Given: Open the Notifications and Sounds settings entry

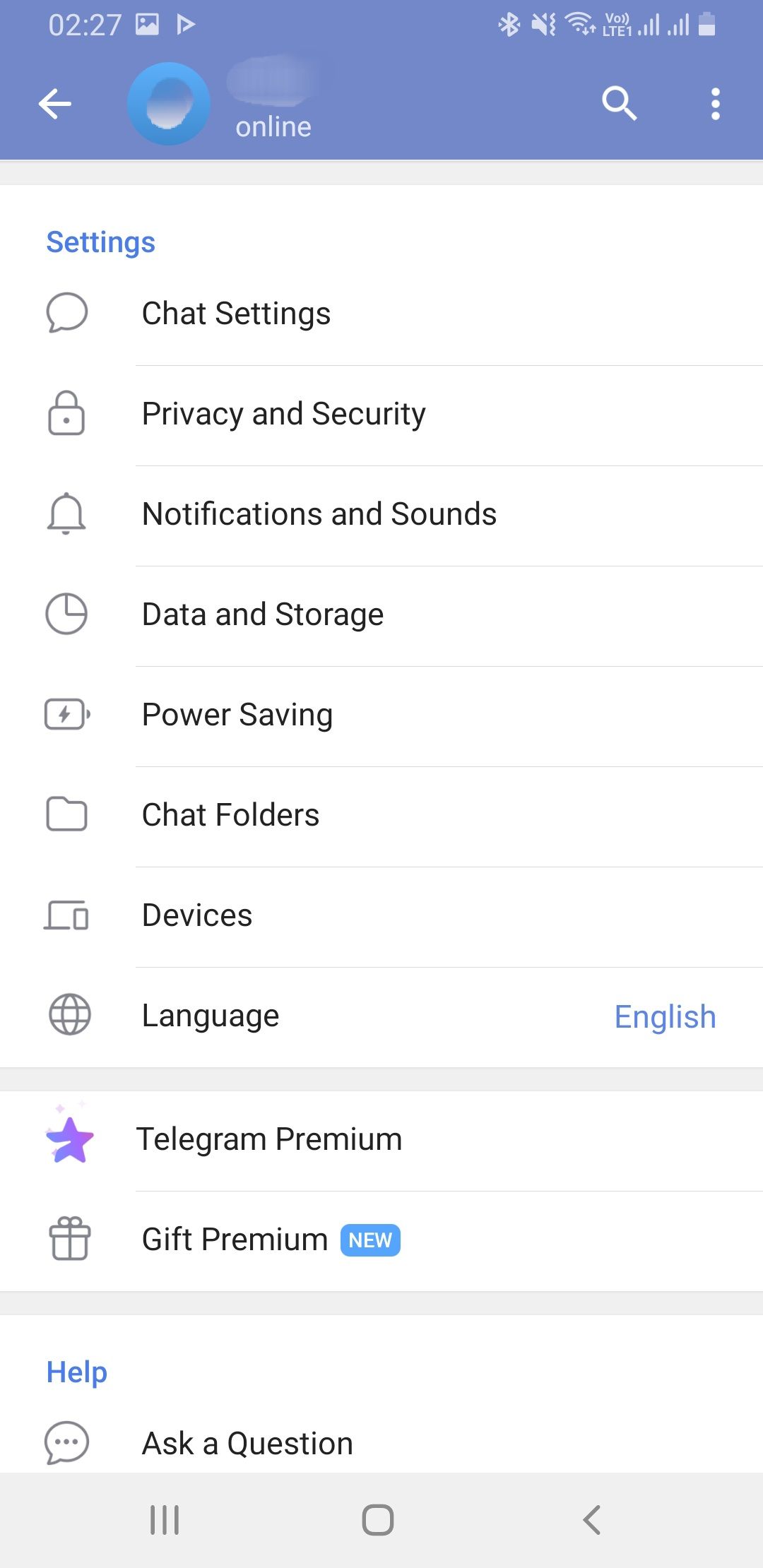Looking at the screenshot, I should tap(318, 514).
